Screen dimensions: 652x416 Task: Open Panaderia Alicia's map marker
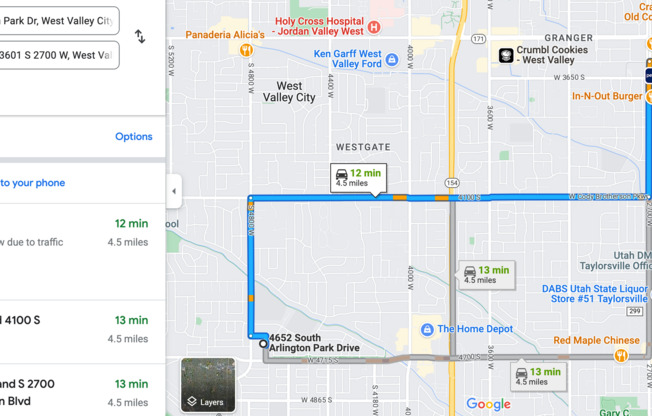click(246, 48)
